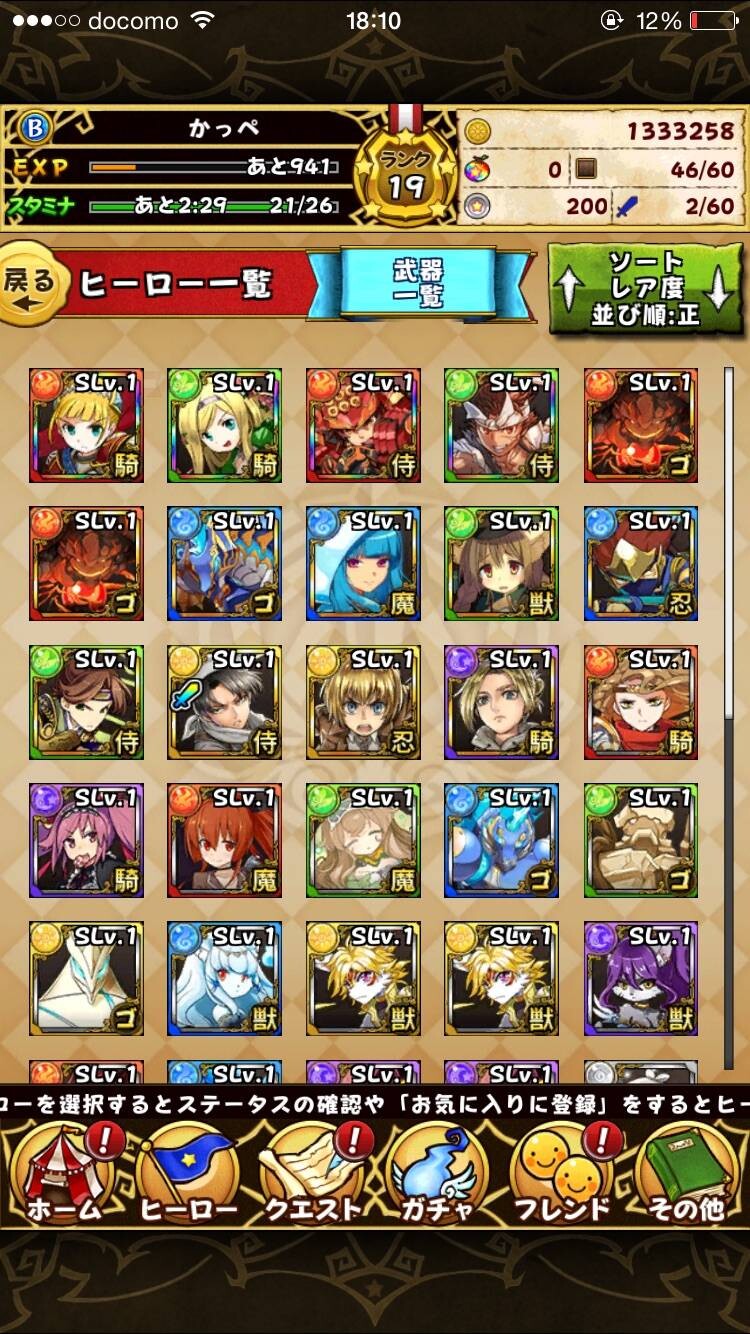Select the blonde red-armored knight hero in top row
Viewport: 750px width, 1334px height.
(86, 425)
